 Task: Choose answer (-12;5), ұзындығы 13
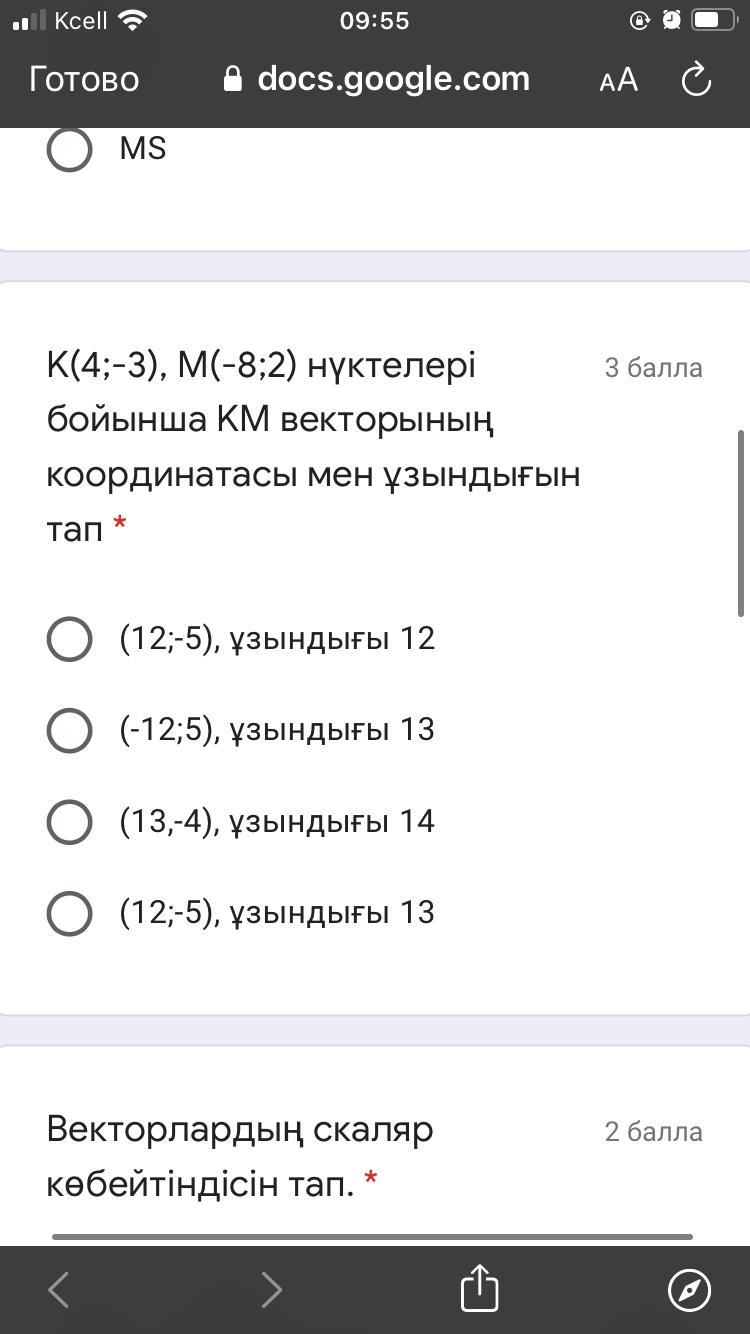(70, 730)
